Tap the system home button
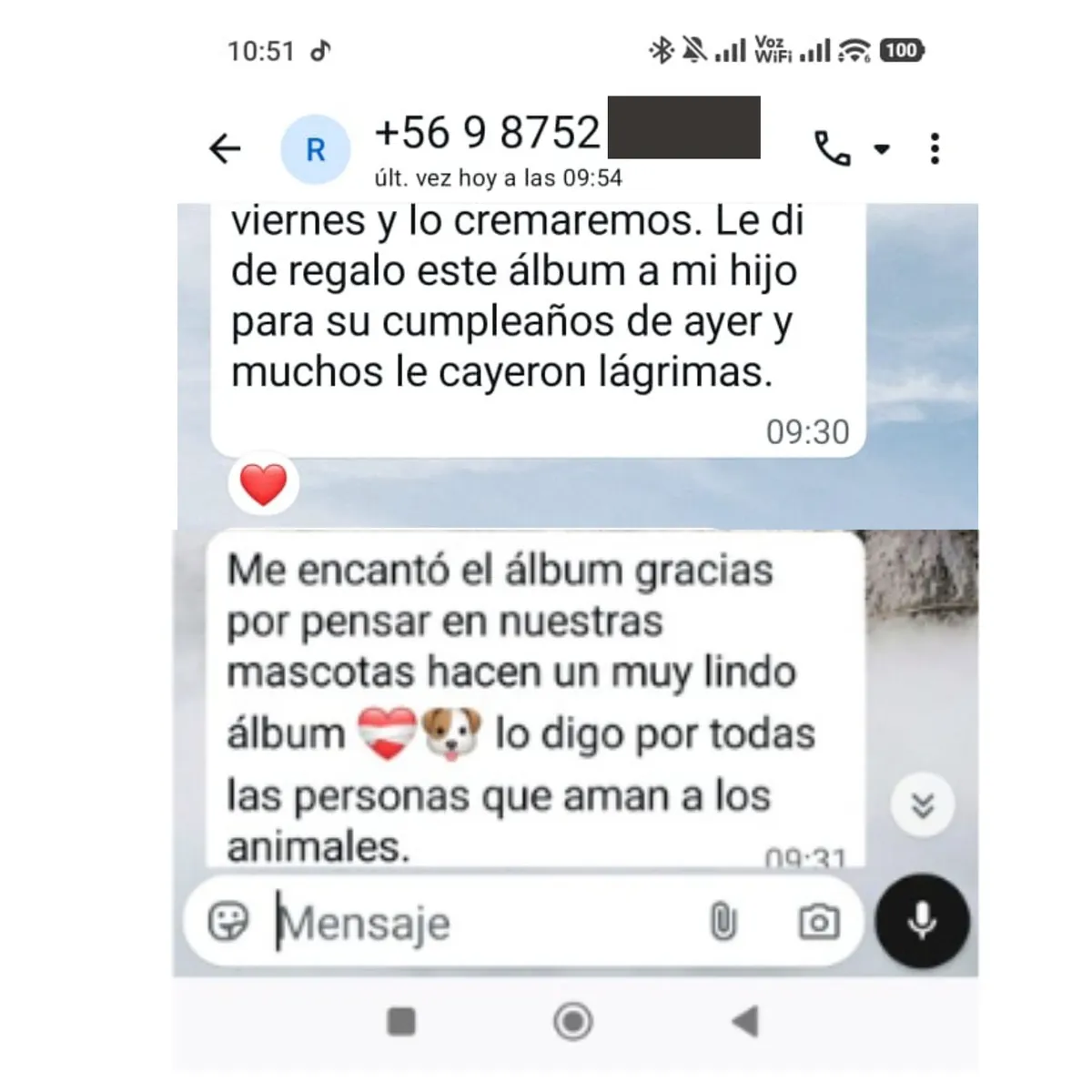Screen dimensions: 1092x1092 tap(572, 1021)
